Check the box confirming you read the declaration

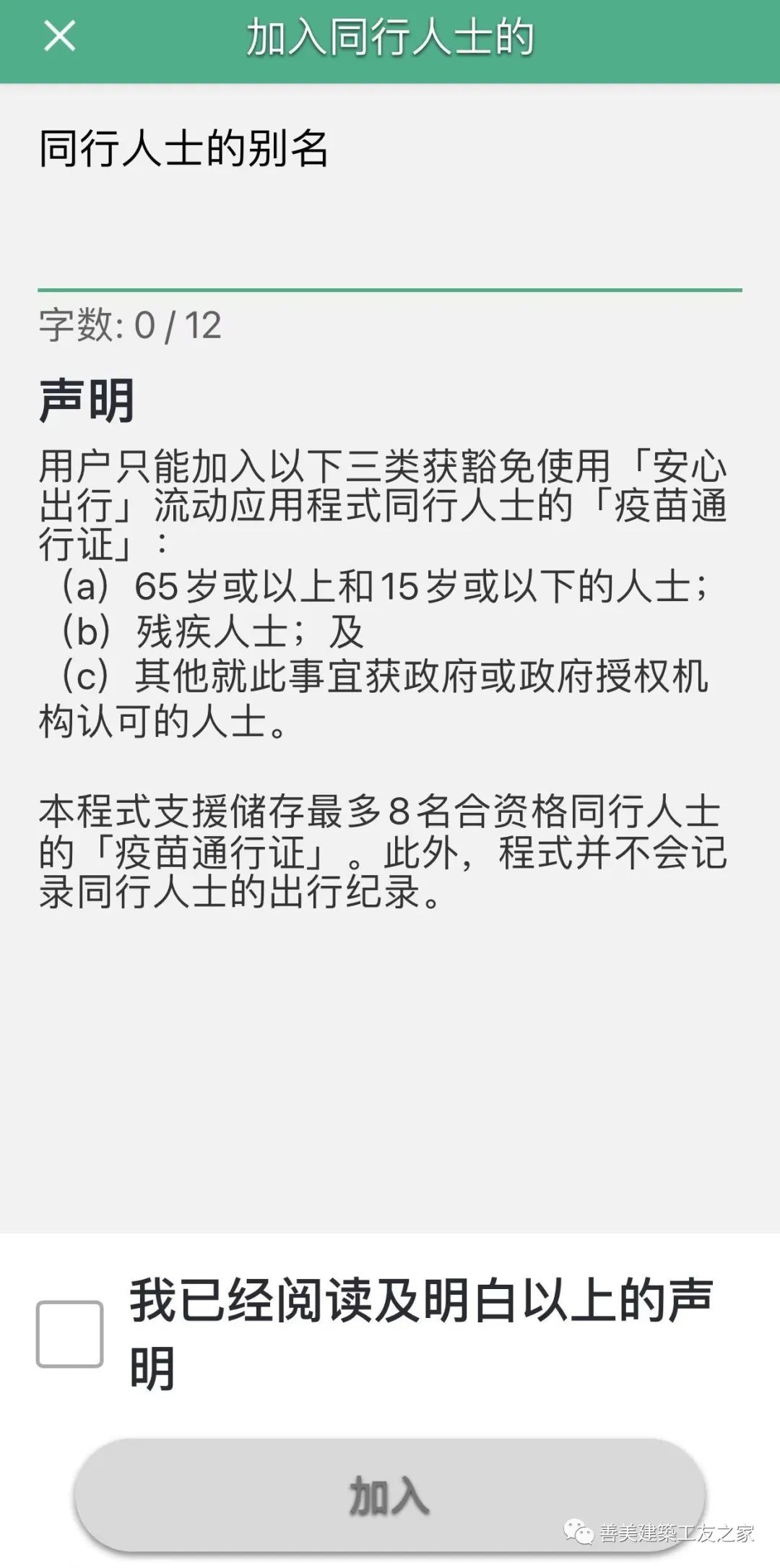pos(70,1334)
